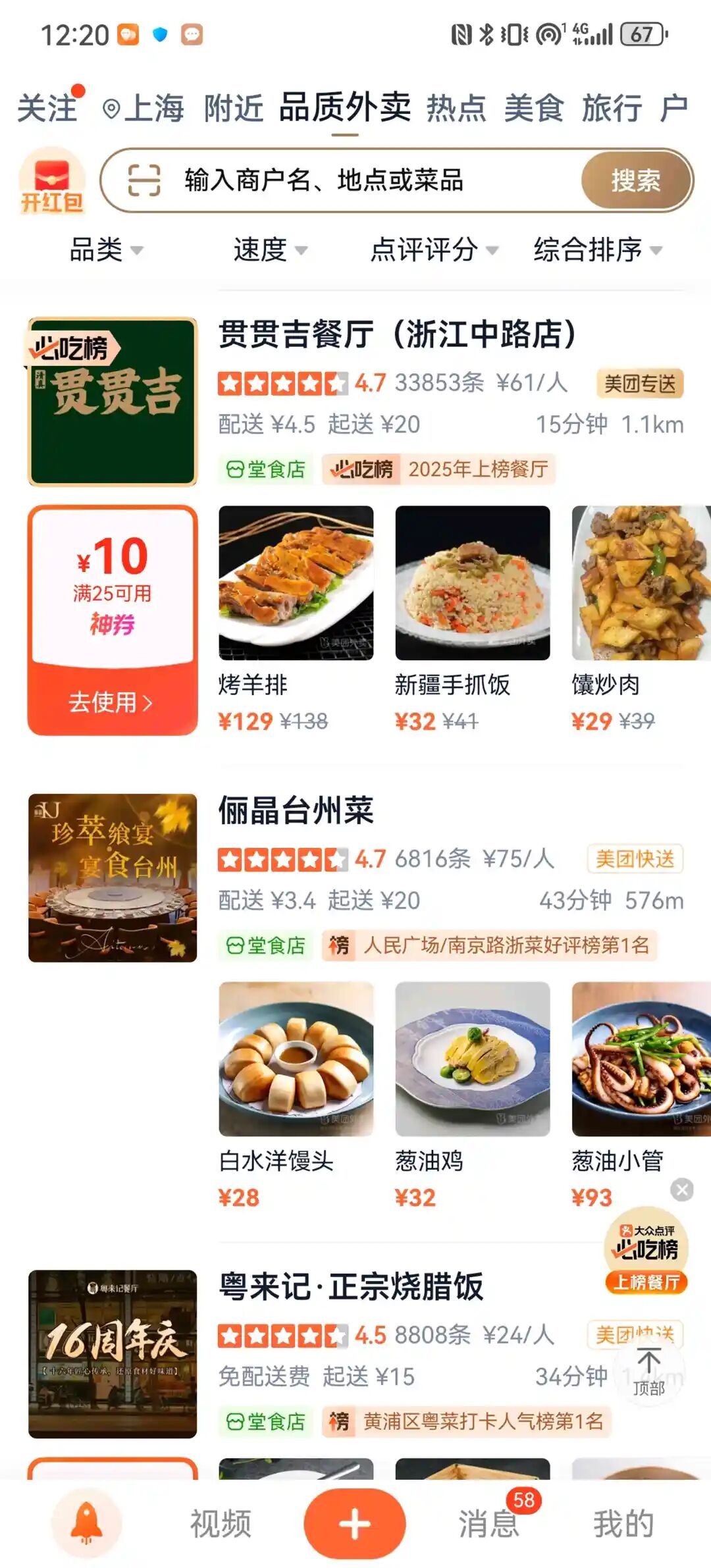Switch to the 关注 tab
Viewport: 711px width, 1568px height.
tap(47, 108)
